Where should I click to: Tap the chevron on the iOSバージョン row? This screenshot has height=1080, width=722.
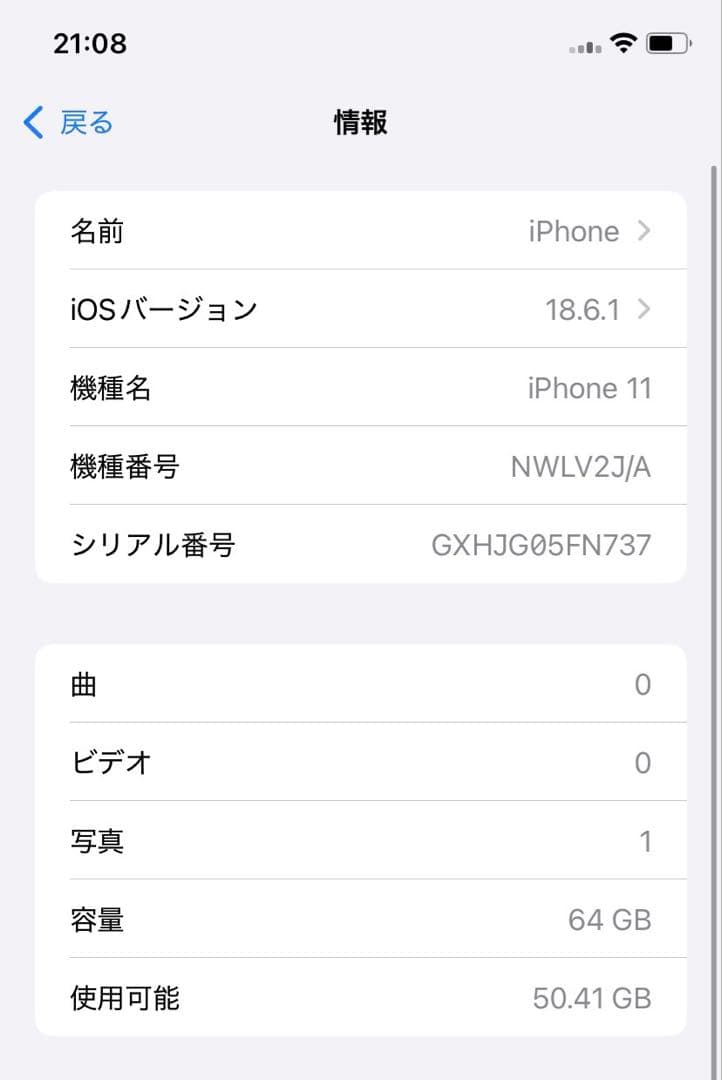click(x=645, y=309)
